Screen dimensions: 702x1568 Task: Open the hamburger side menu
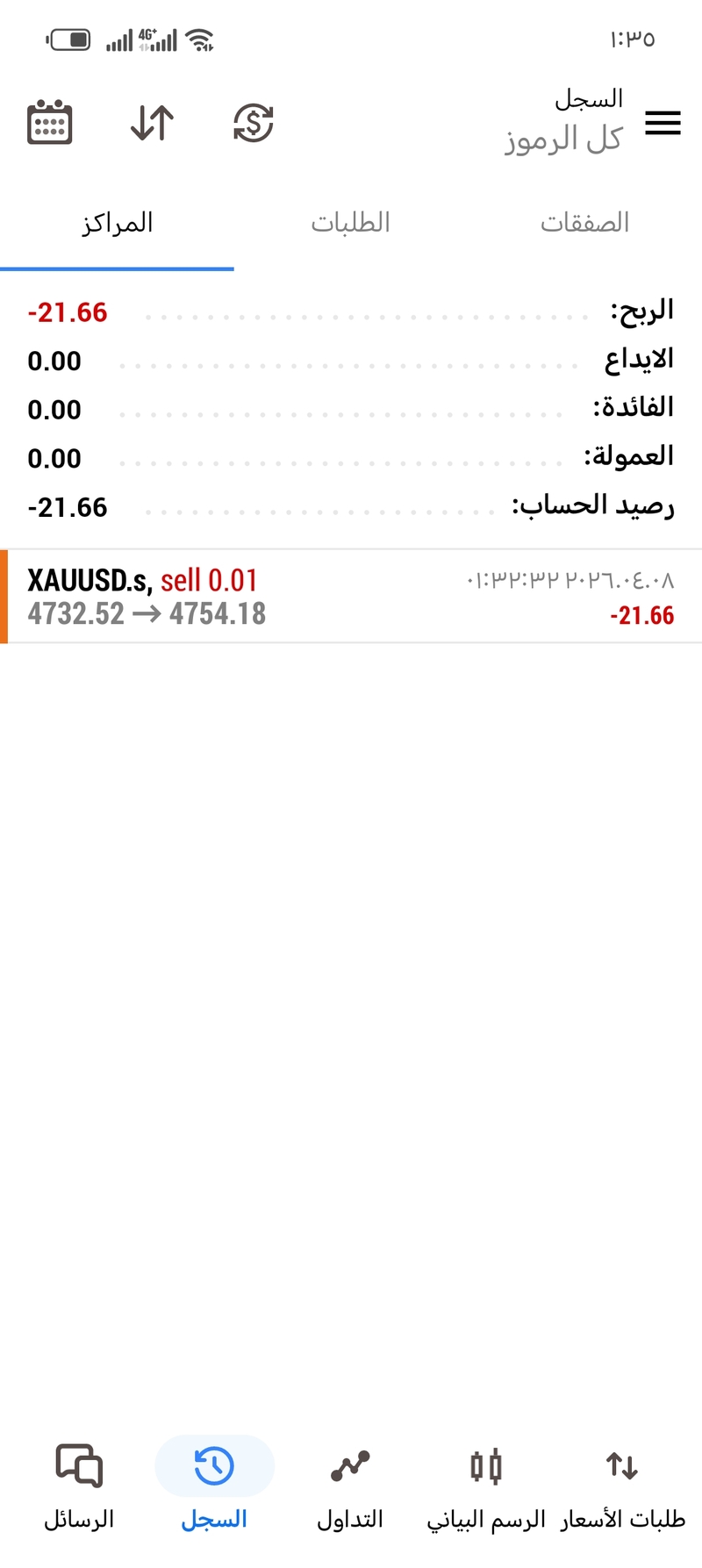coord(663,123)
